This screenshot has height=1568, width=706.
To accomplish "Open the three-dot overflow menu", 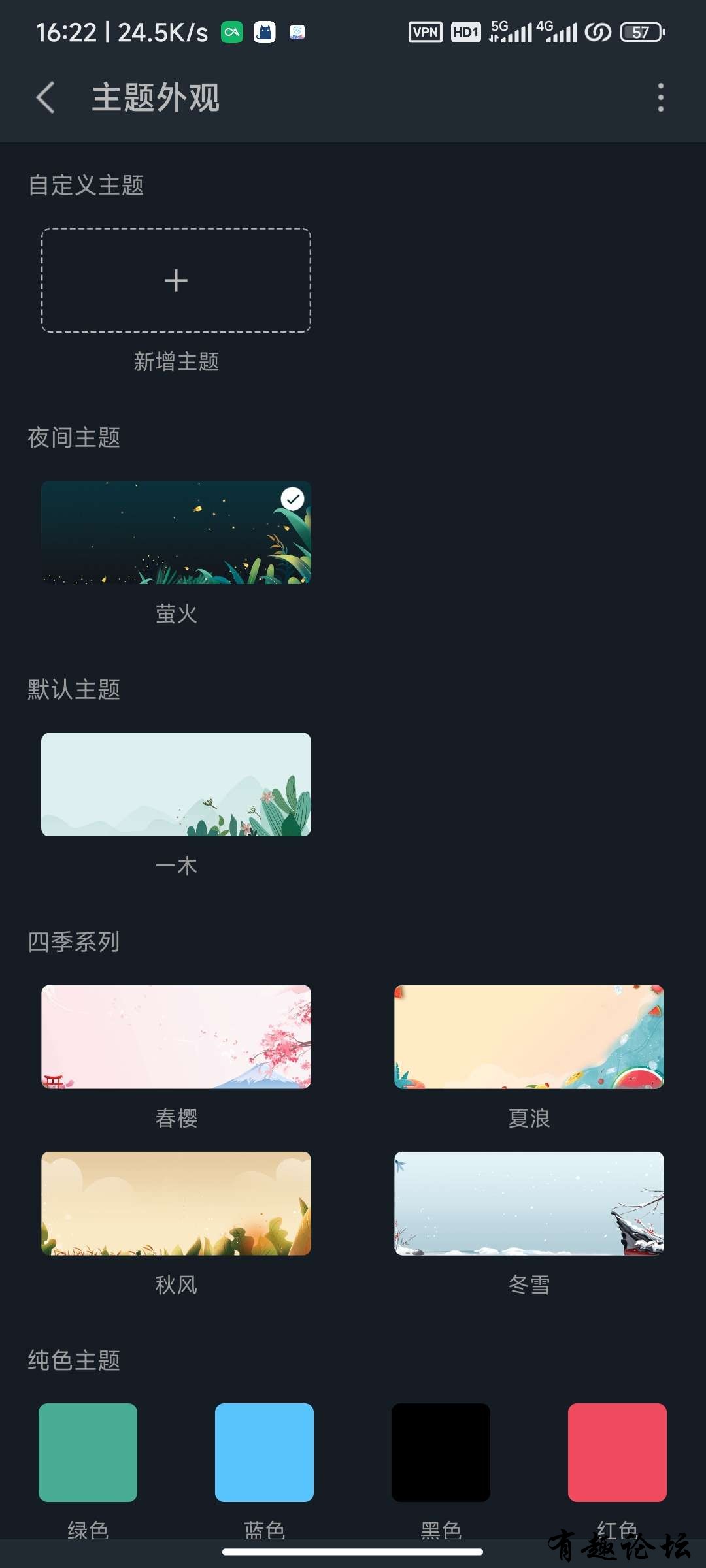I will 660,97.
